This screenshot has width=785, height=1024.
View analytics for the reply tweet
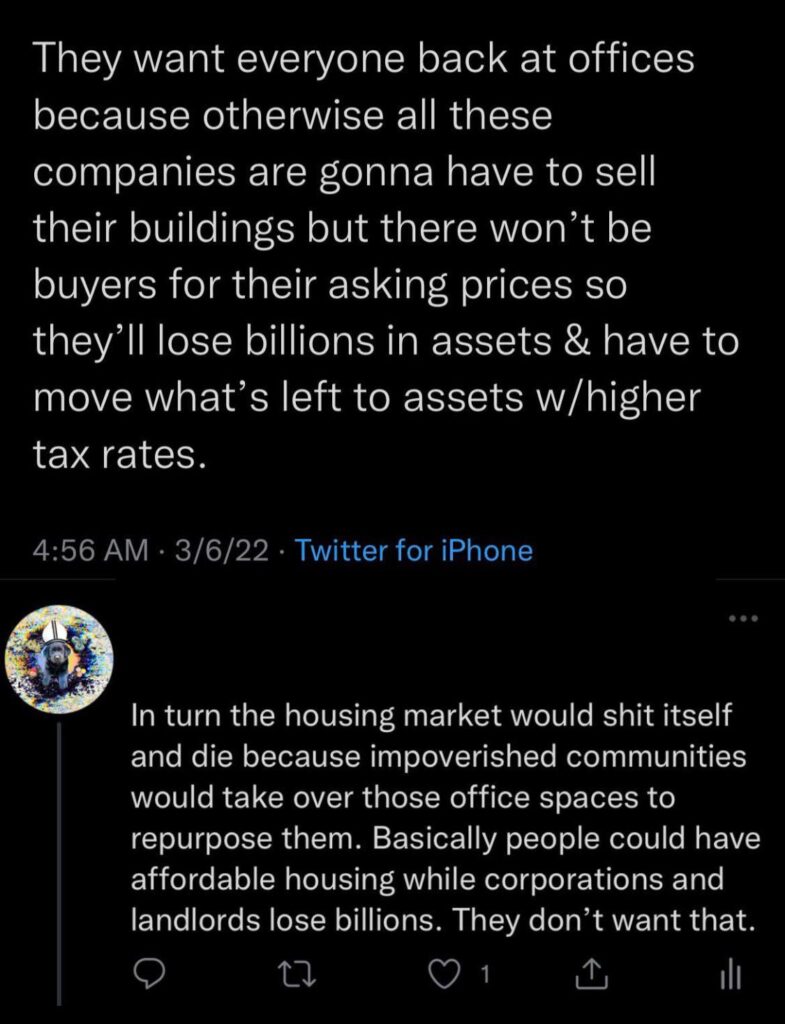click(x=731, y=971)
